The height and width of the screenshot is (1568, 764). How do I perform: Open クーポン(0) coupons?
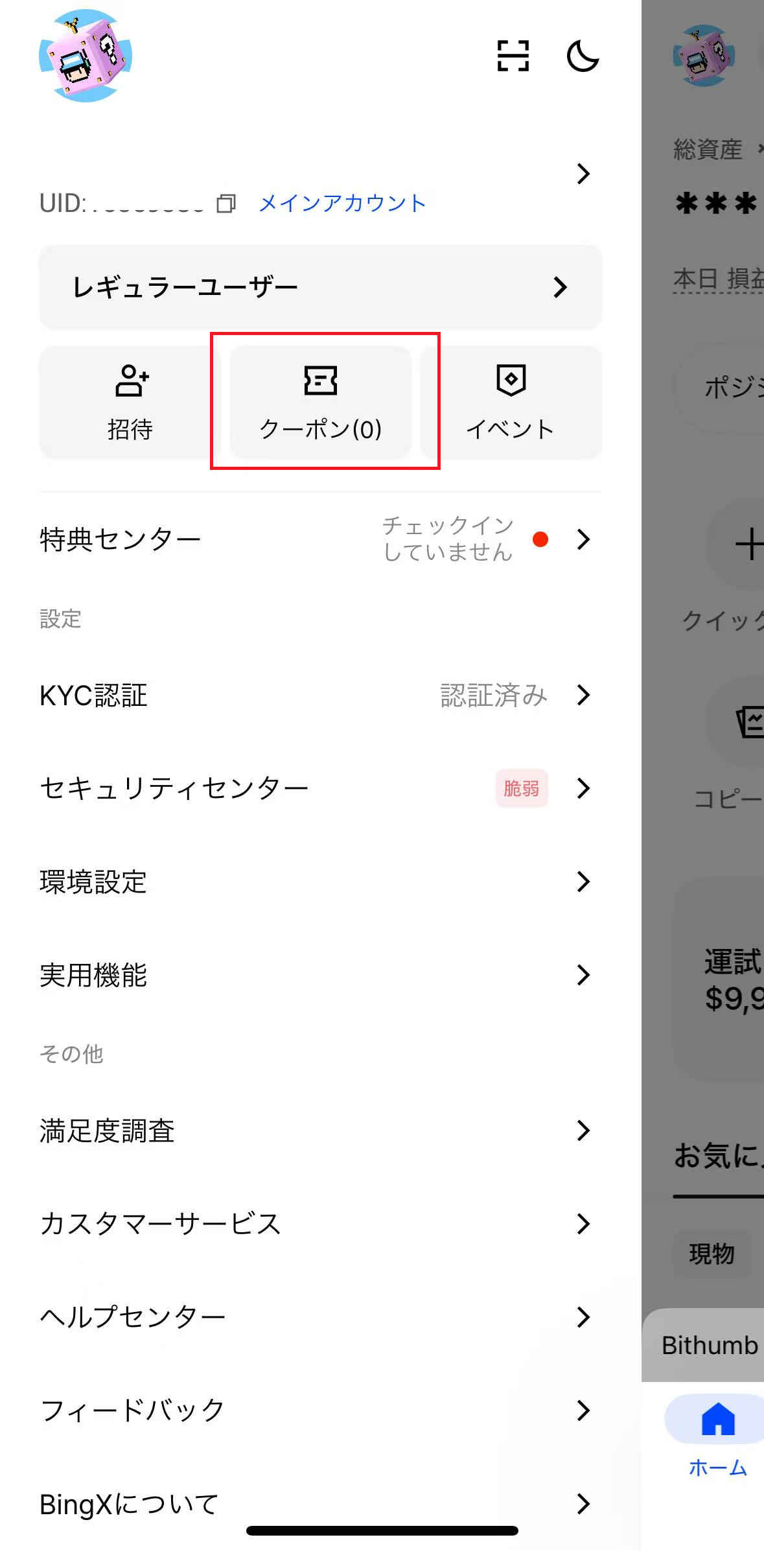(x=321, y=403)
